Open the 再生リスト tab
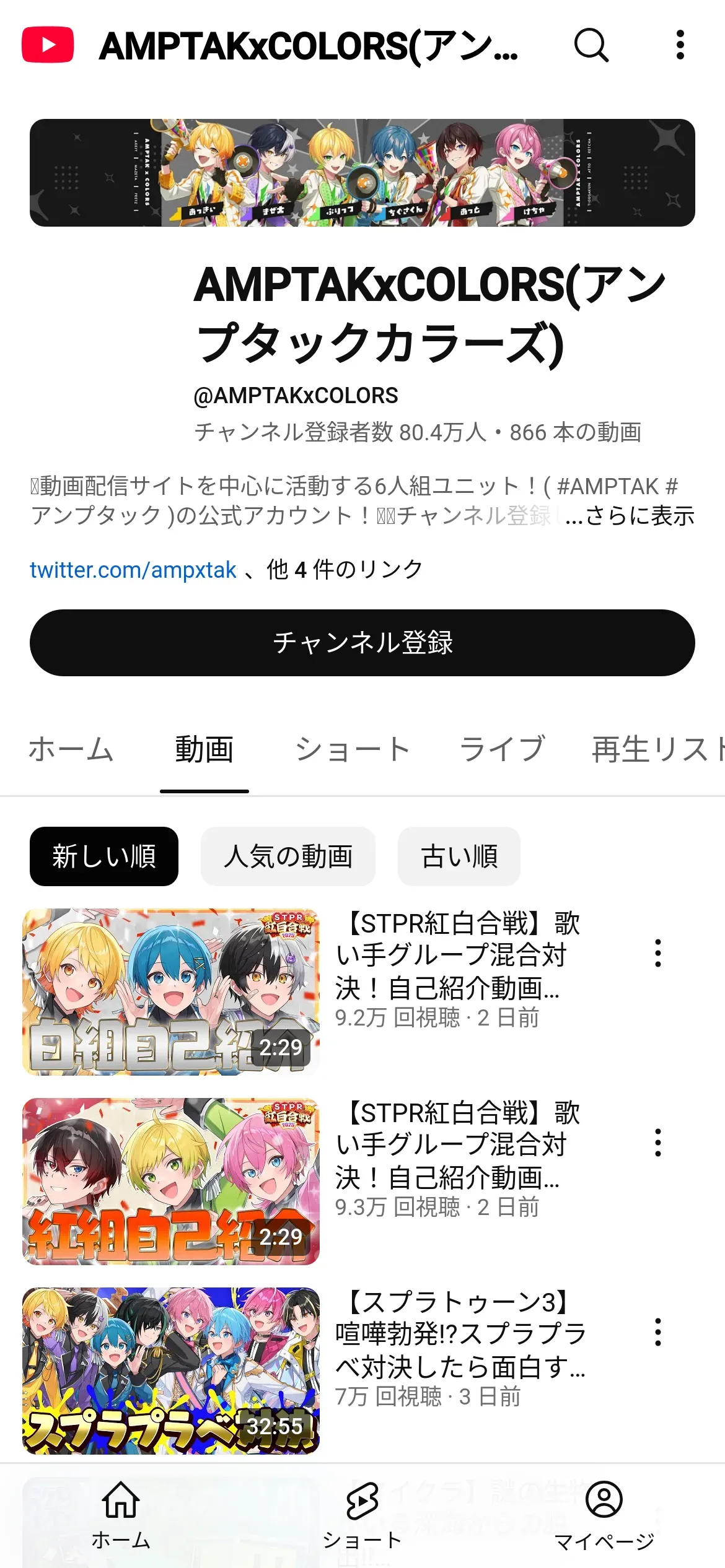The image size is (725, 1568). 658,749
